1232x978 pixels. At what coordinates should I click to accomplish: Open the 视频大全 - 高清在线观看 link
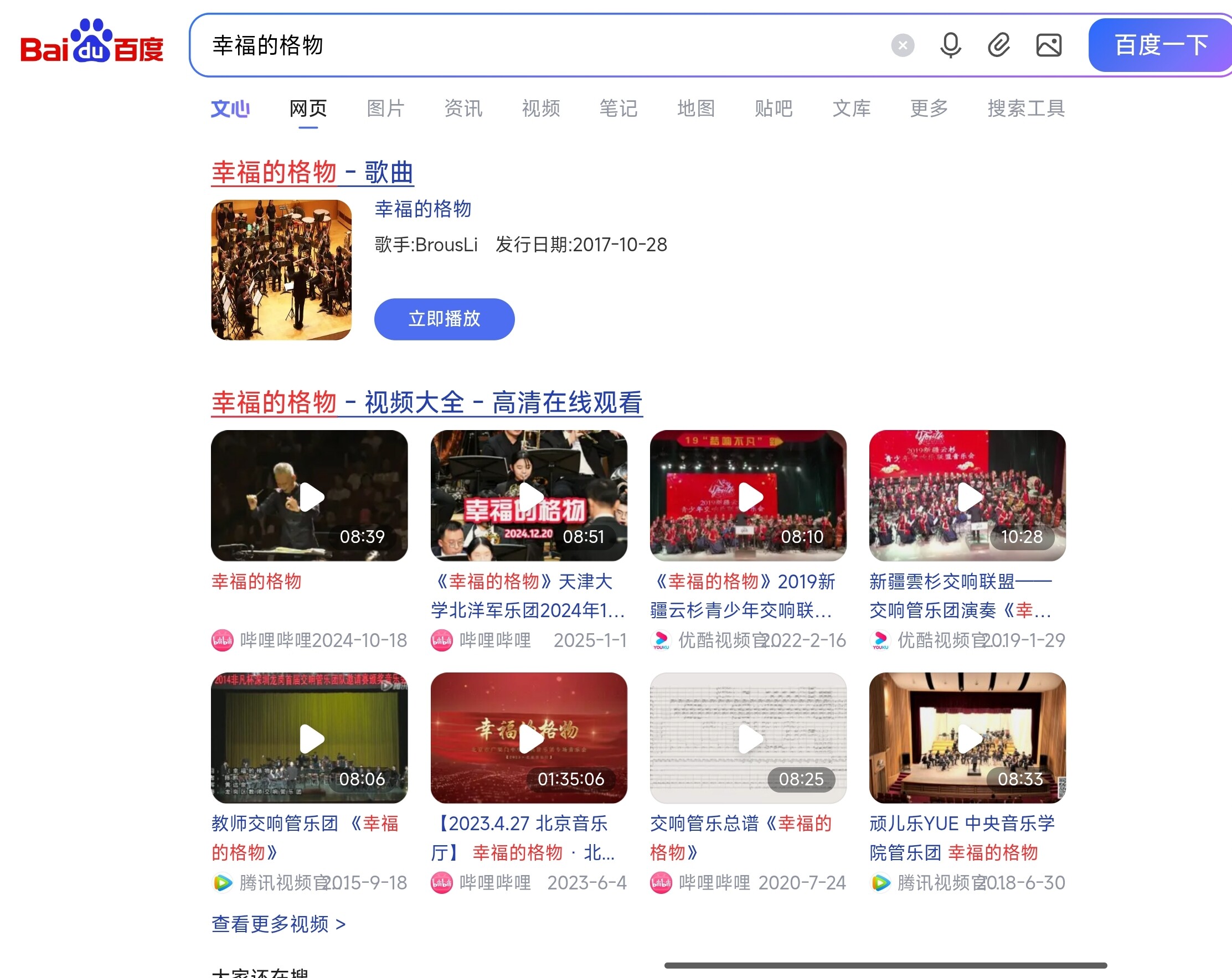click(x=427, y=402)
